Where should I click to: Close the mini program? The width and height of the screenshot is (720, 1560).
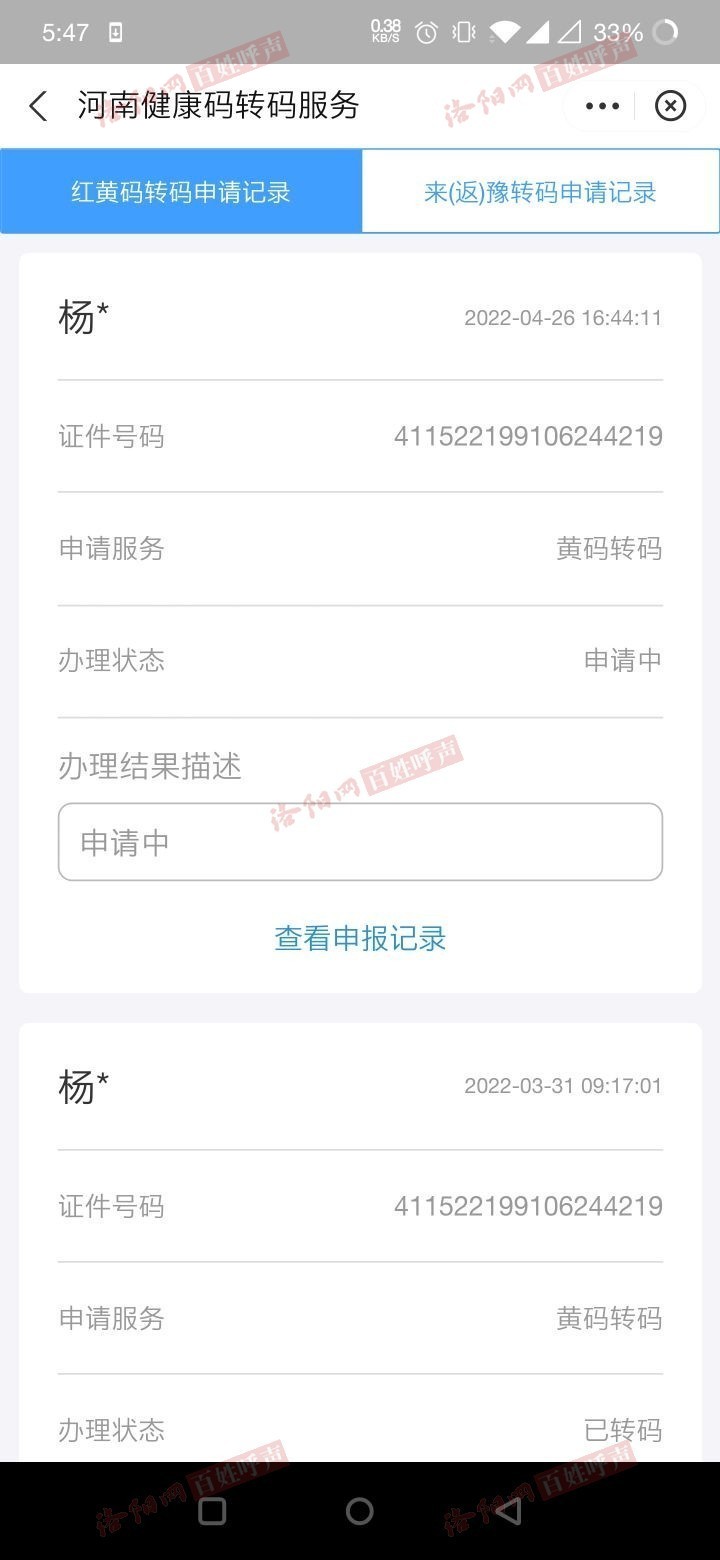[670, 106]
